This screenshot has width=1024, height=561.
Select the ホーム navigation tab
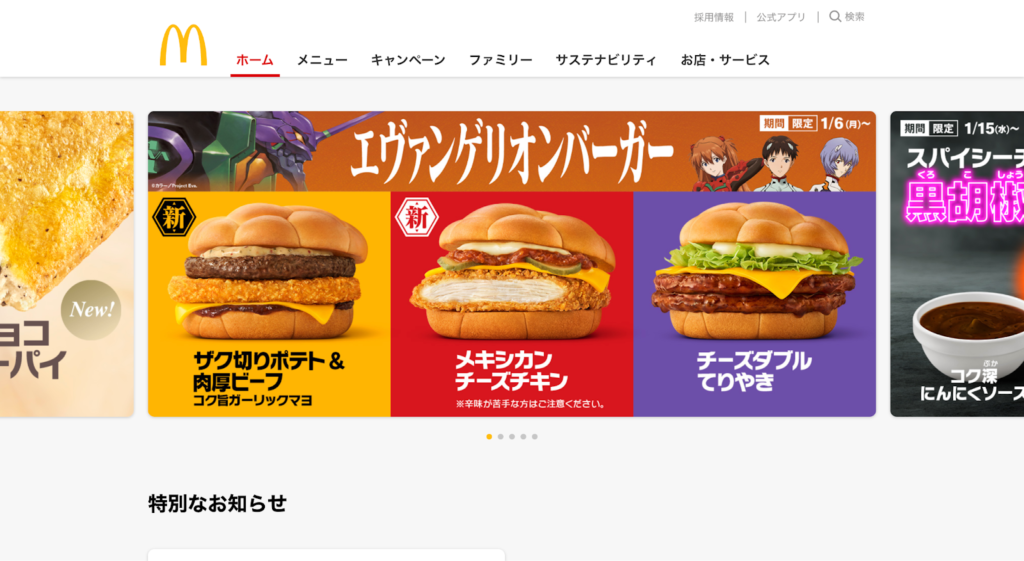(x=254, y=60)
